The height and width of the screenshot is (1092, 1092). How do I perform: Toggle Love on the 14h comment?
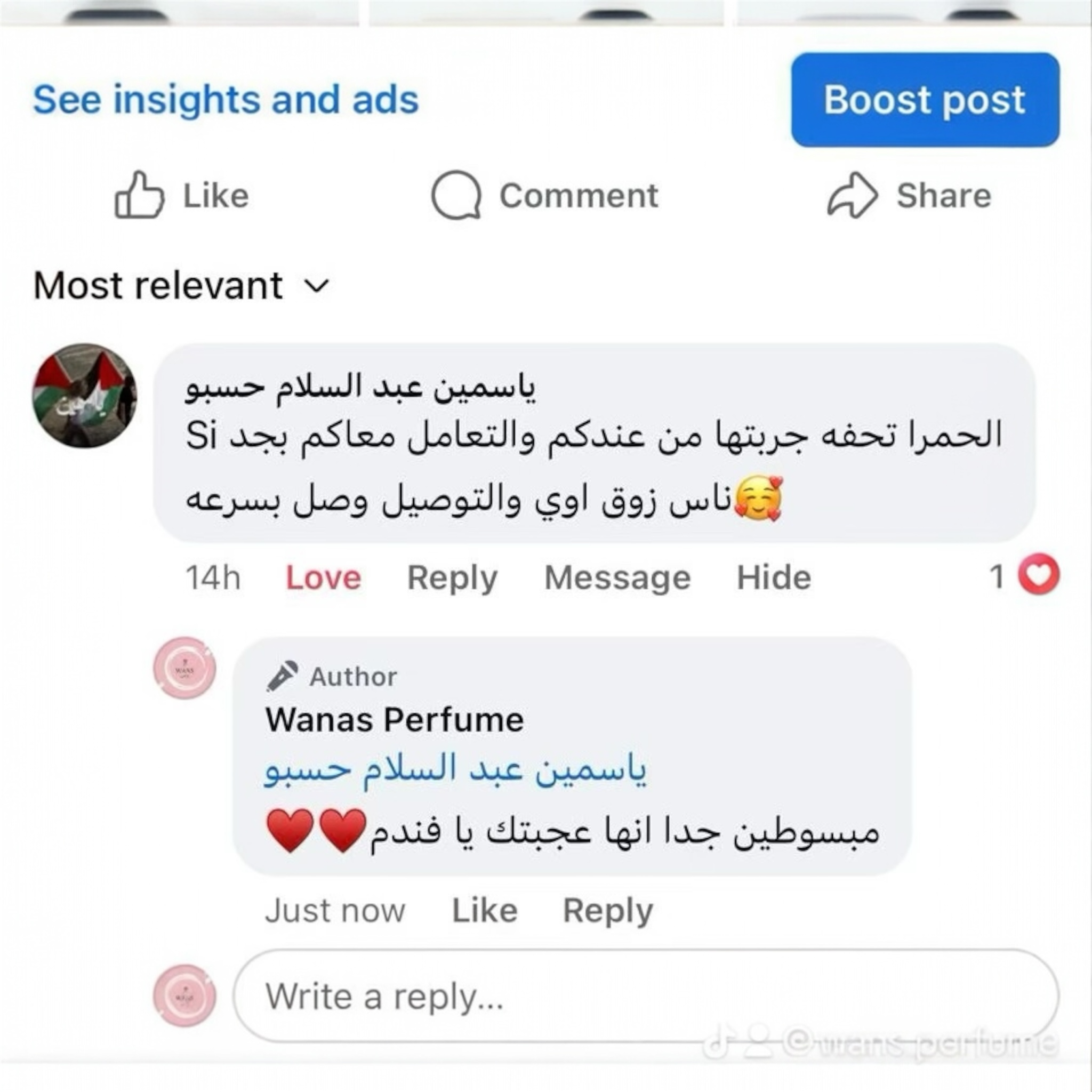(x=323, y=577)
